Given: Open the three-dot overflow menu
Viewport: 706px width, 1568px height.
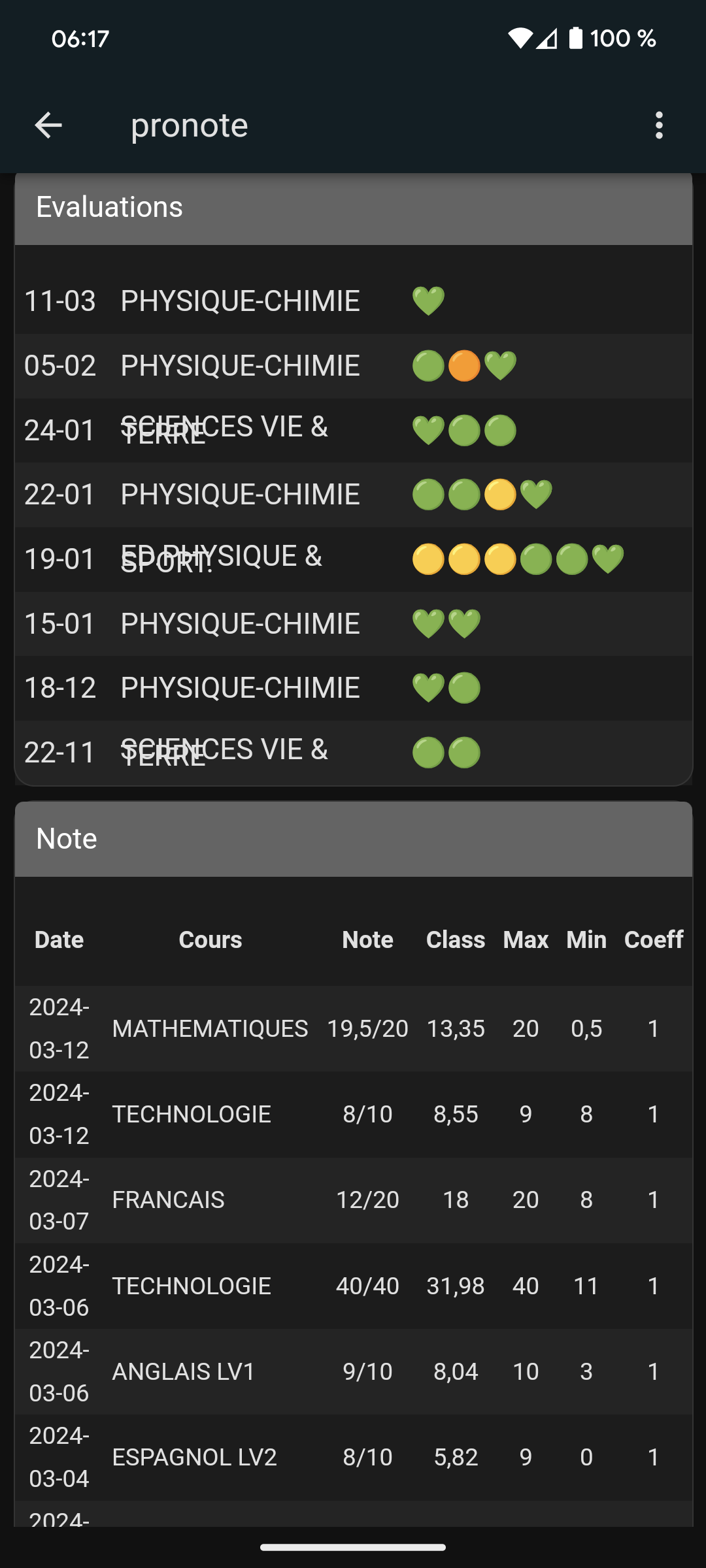Looking at the screenshot, I should (x=659, y=125).
